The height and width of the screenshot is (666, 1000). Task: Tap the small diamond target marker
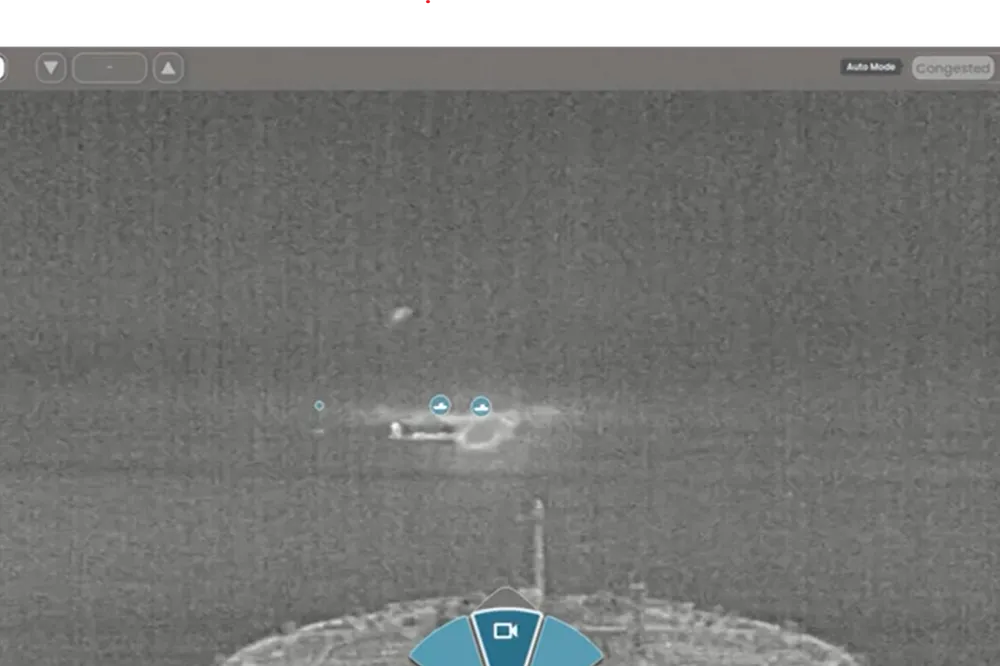click(x=319, y=405)
